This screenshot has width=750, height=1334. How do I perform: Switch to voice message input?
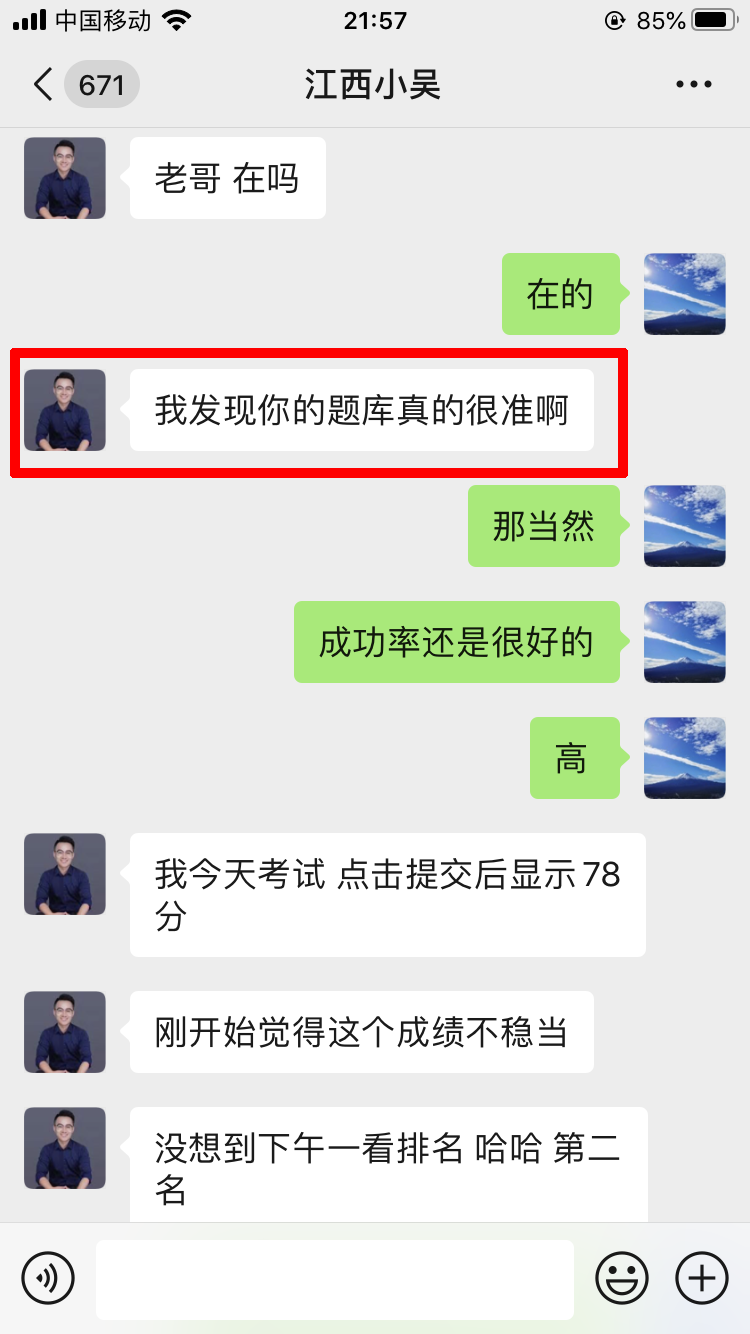pyautogui.click(x=48, y=1278)
